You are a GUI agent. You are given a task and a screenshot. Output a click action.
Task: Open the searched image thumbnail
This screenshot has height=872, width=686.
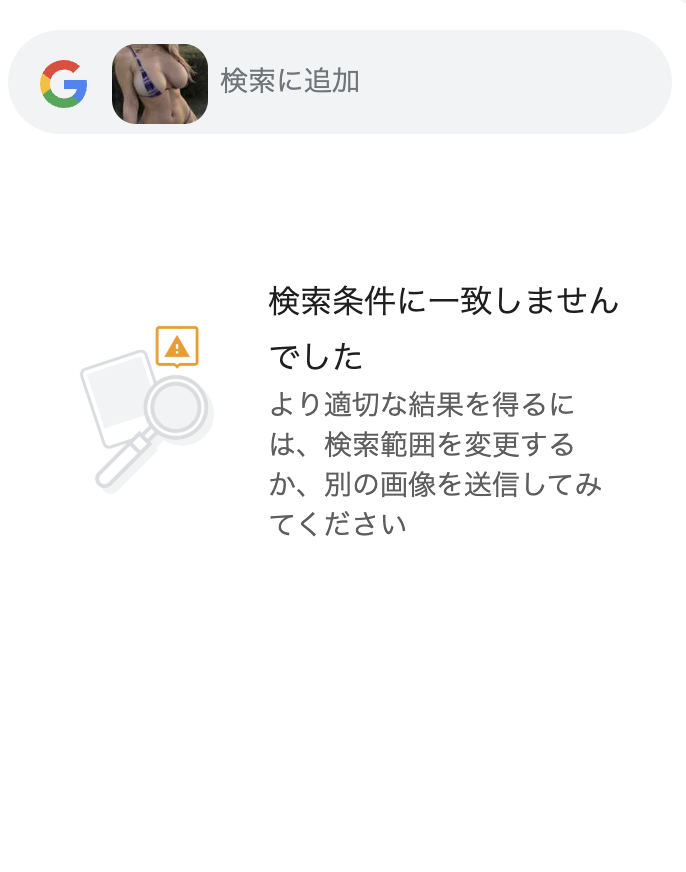click(x=160, y=83)
